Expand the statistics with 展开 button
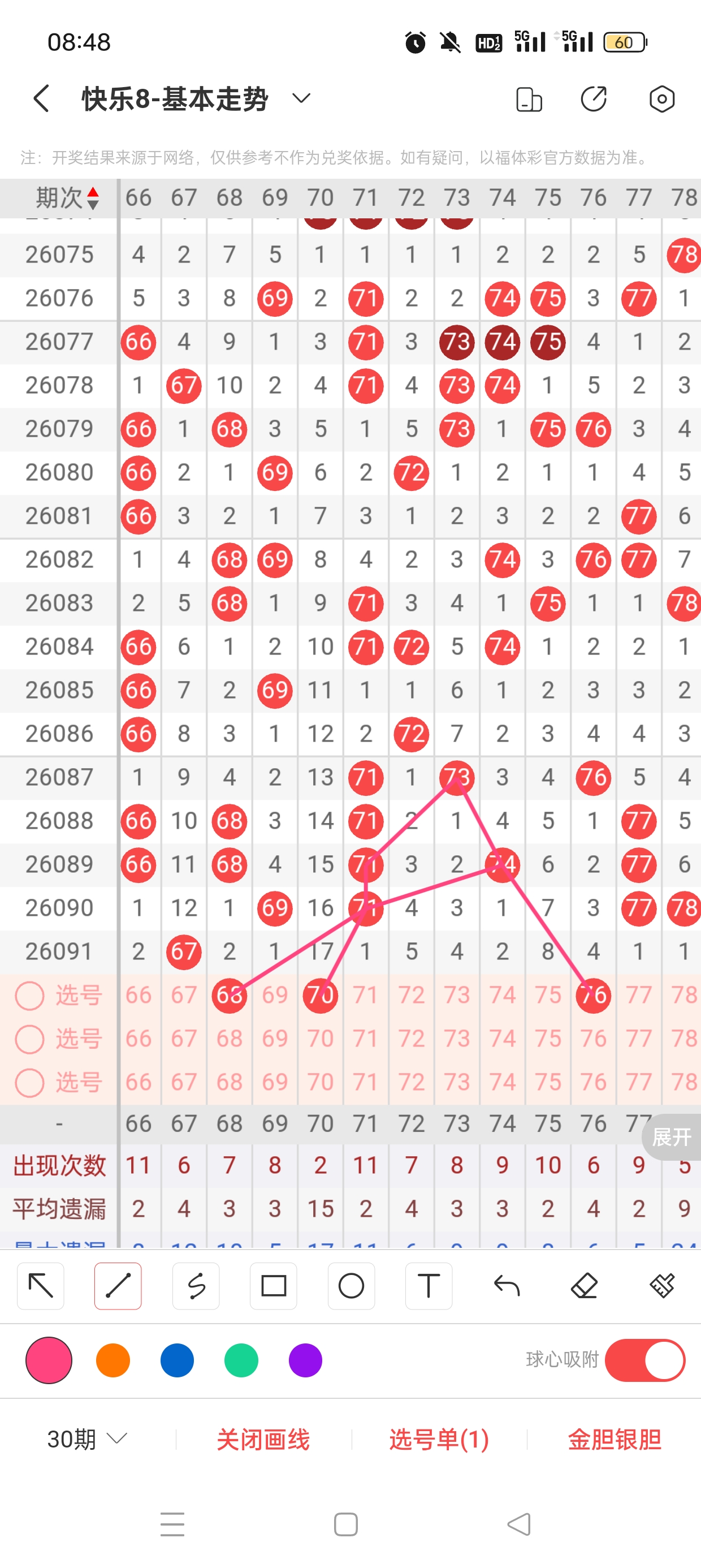This screenshot has width=701, height=1568. point(672,1136)
